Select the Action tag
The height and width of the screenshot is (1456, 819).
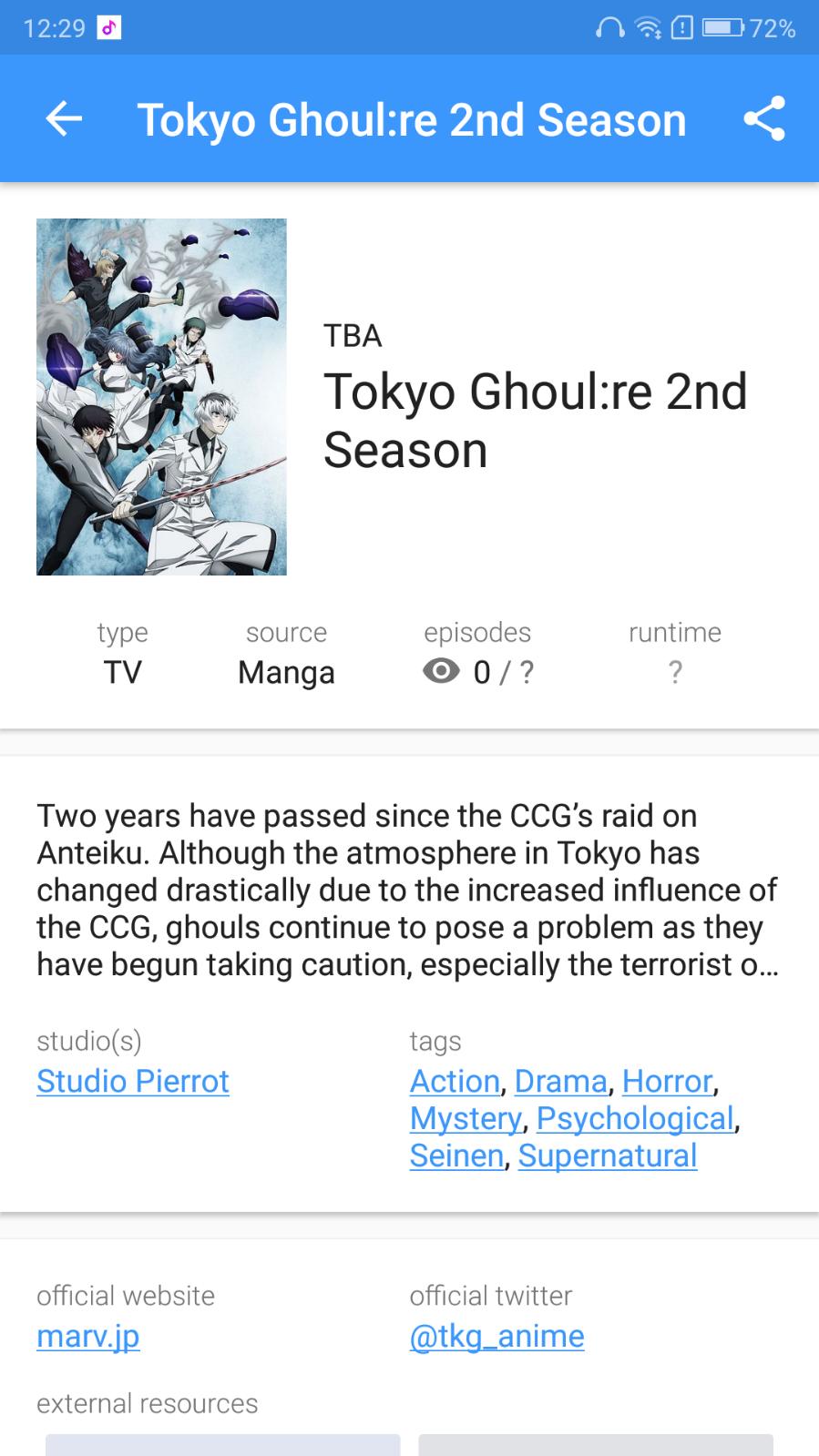455,1081
